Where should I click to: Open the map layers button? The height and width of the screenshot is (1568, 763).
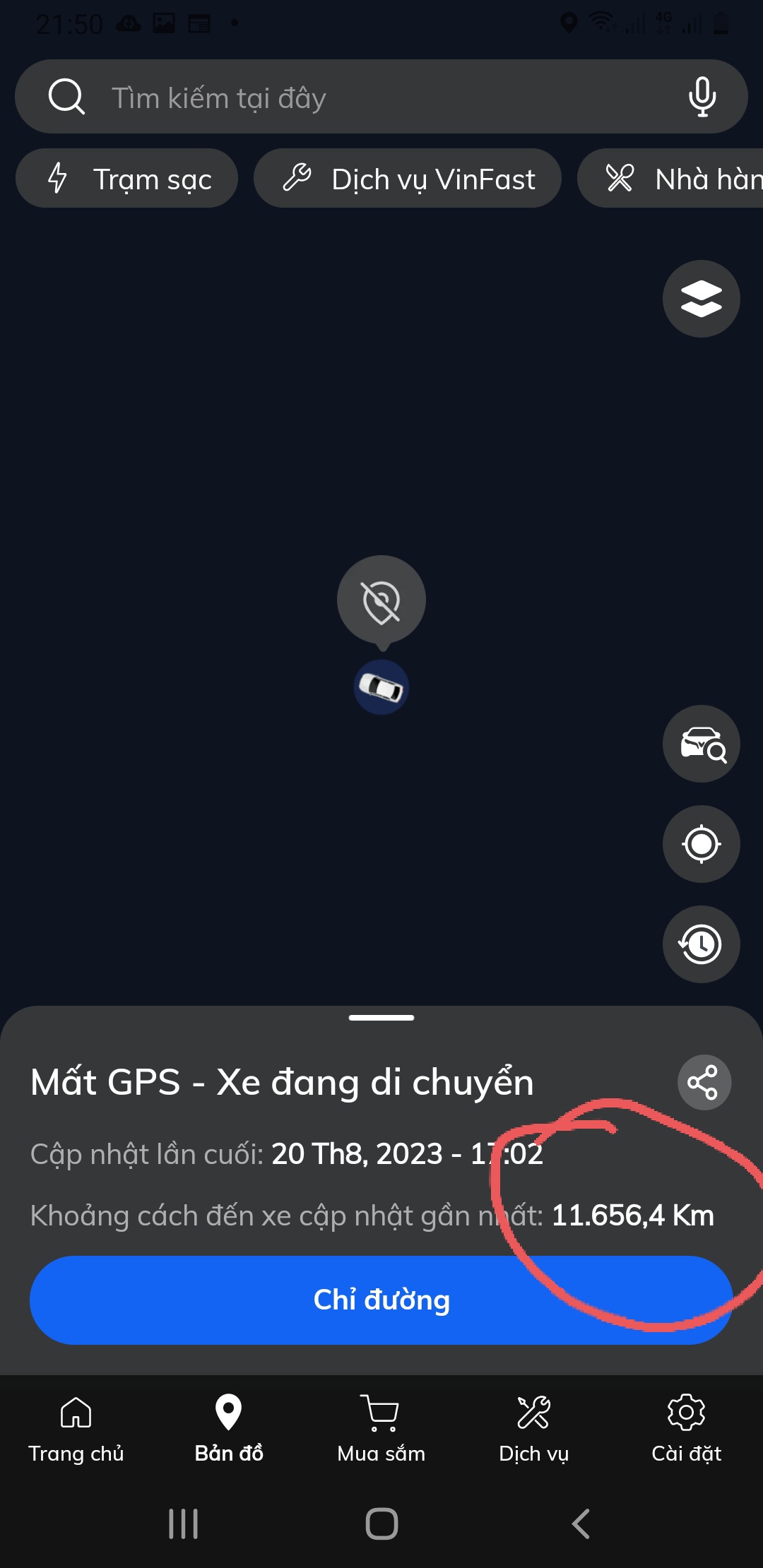click(701, 299)
